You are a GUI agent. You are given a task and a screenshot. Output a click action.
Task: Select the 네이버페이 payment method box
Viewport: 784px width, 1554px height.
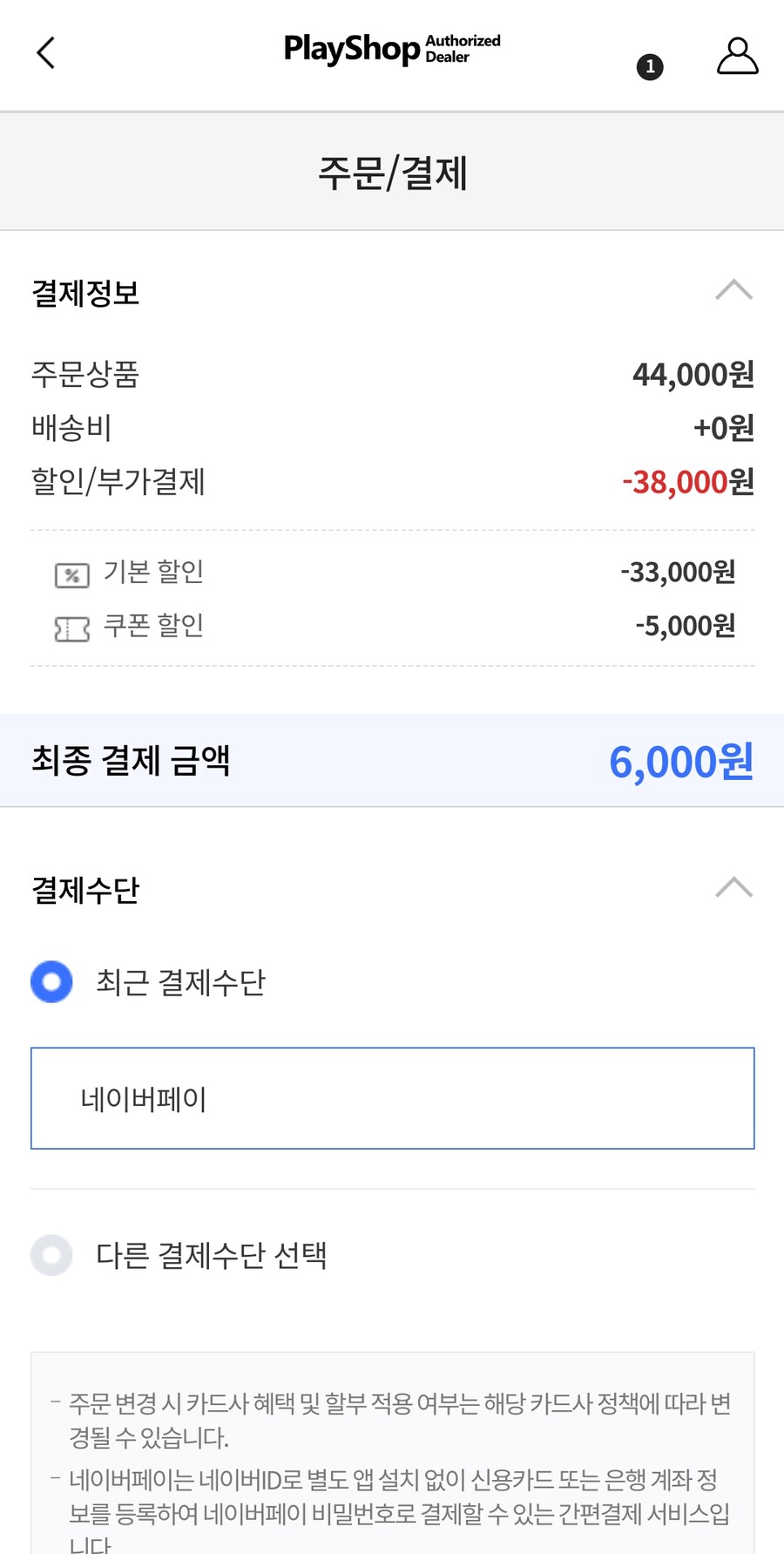tap(392, 1097)
